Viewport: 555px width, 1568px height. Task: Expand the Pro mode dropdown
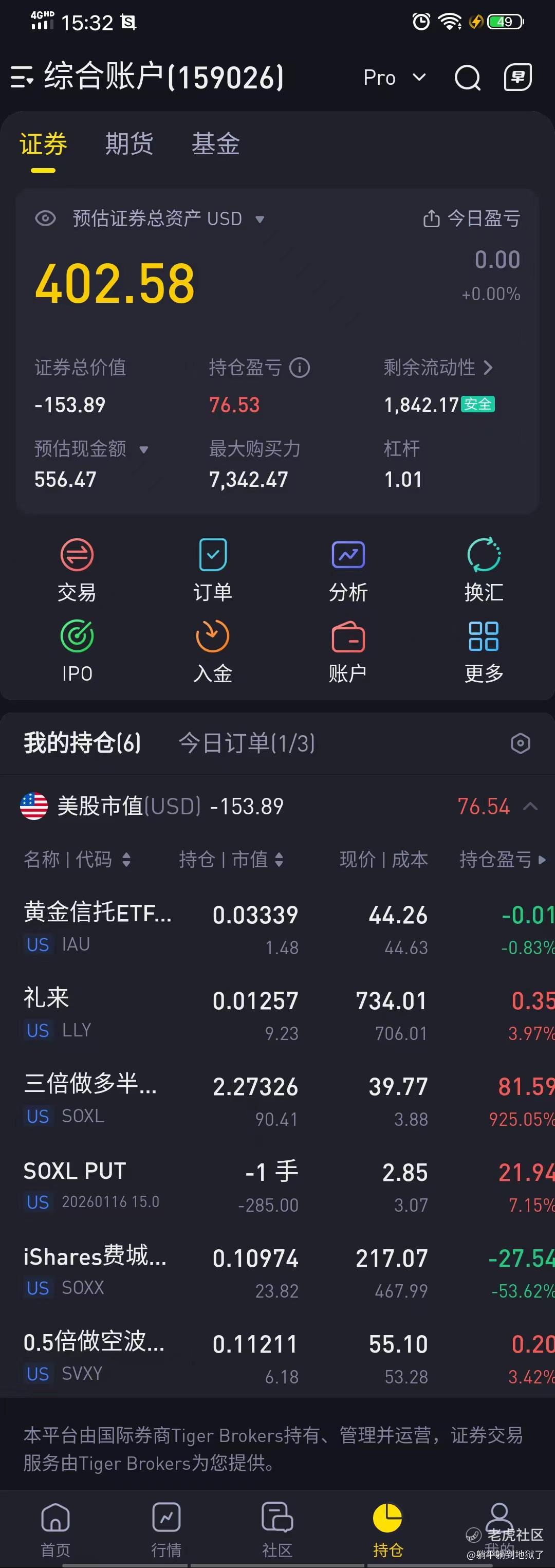pos(394,77)
